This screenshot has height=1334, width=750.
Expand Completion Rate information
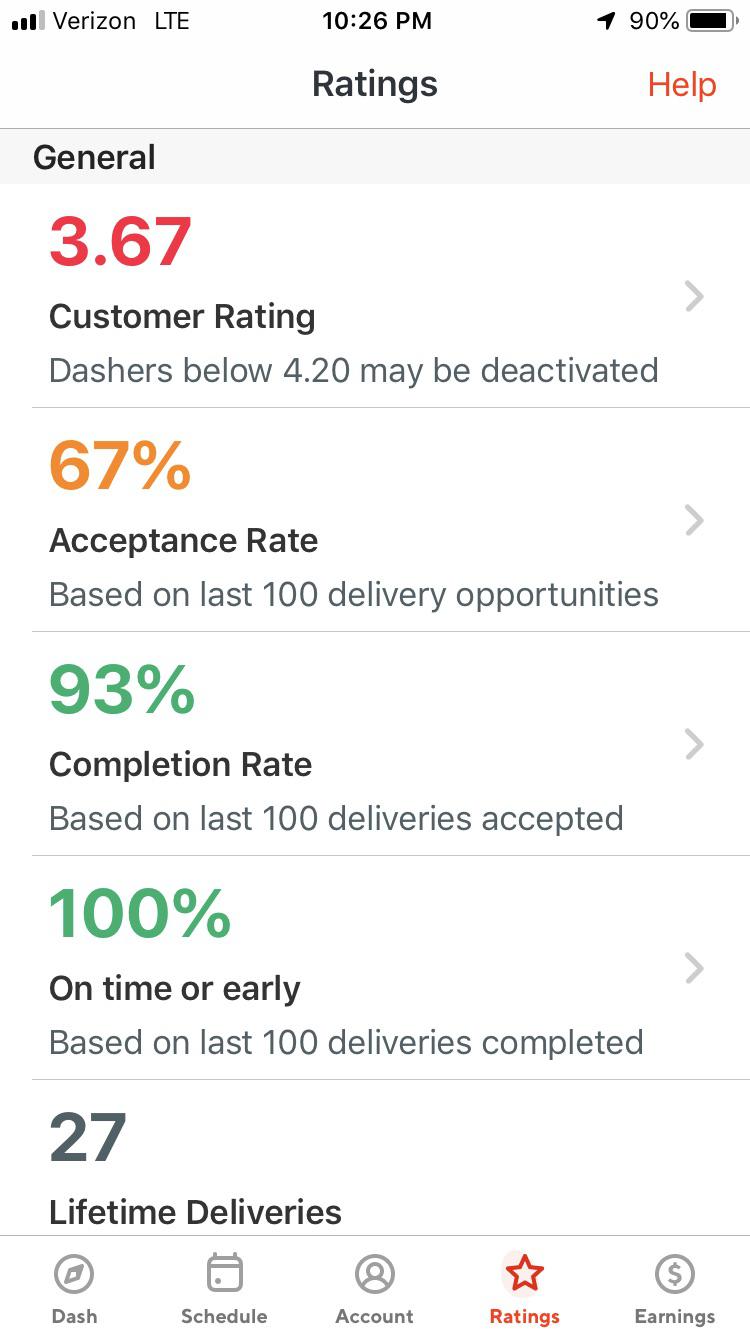click(694, 744)
